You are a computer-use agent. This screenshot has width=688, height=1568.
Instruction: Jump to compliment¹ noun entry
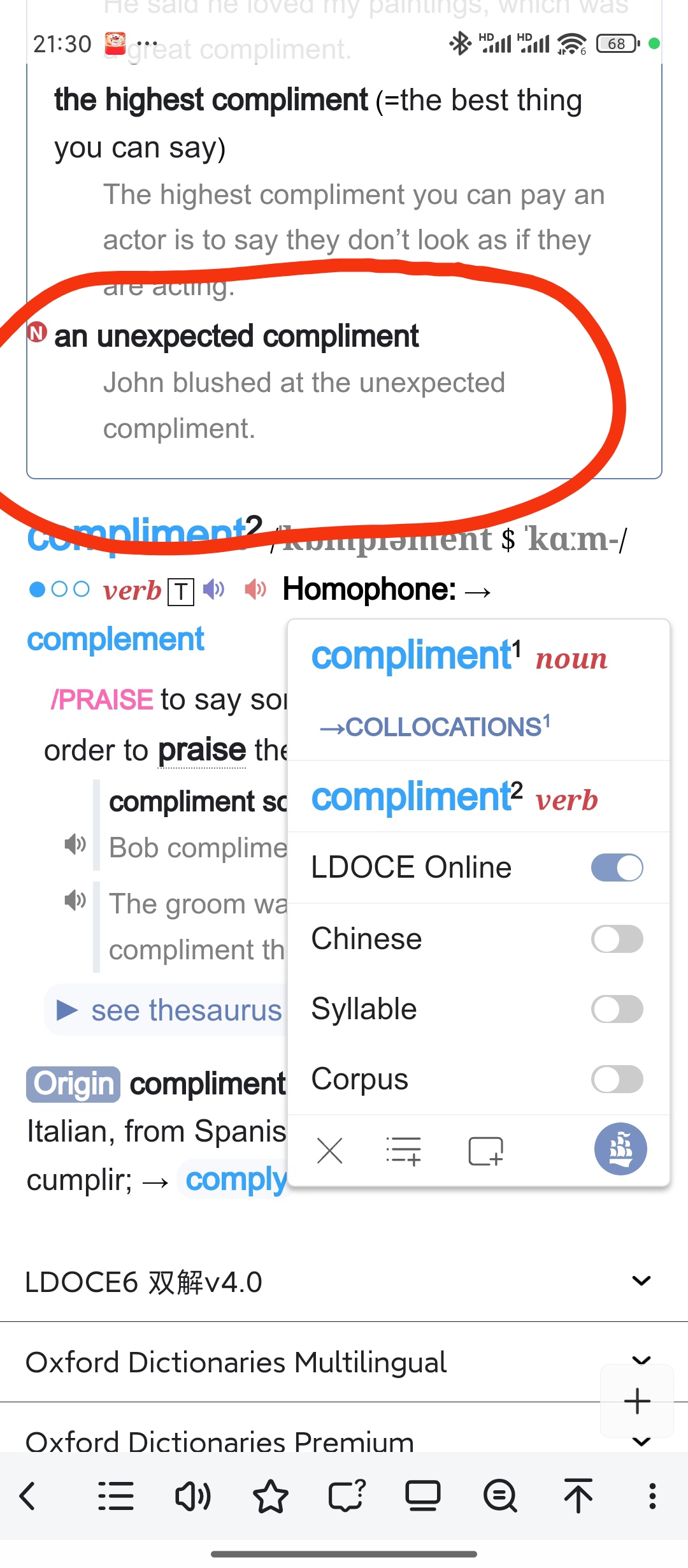coord(459,657)
